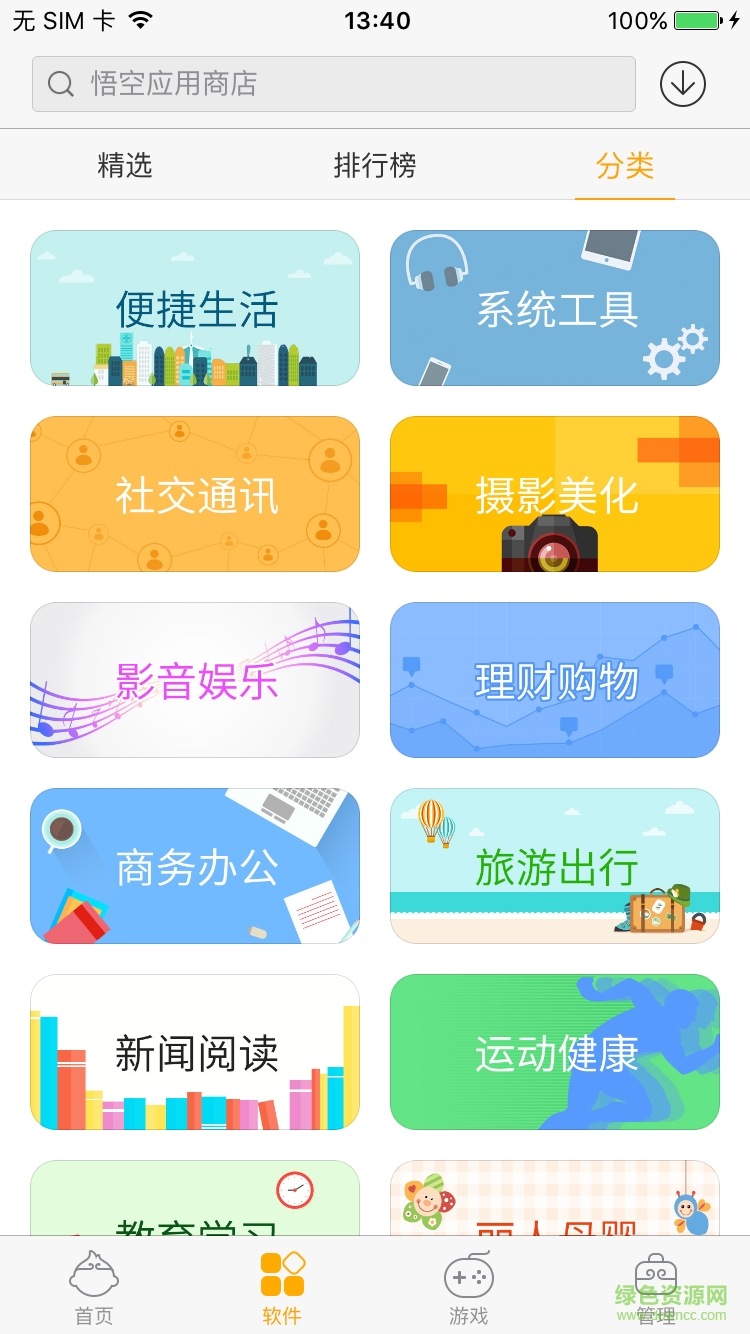Open the 新闻阅读 reading category
Screen dimensions: 750x1334
(x=195, y=1051)
